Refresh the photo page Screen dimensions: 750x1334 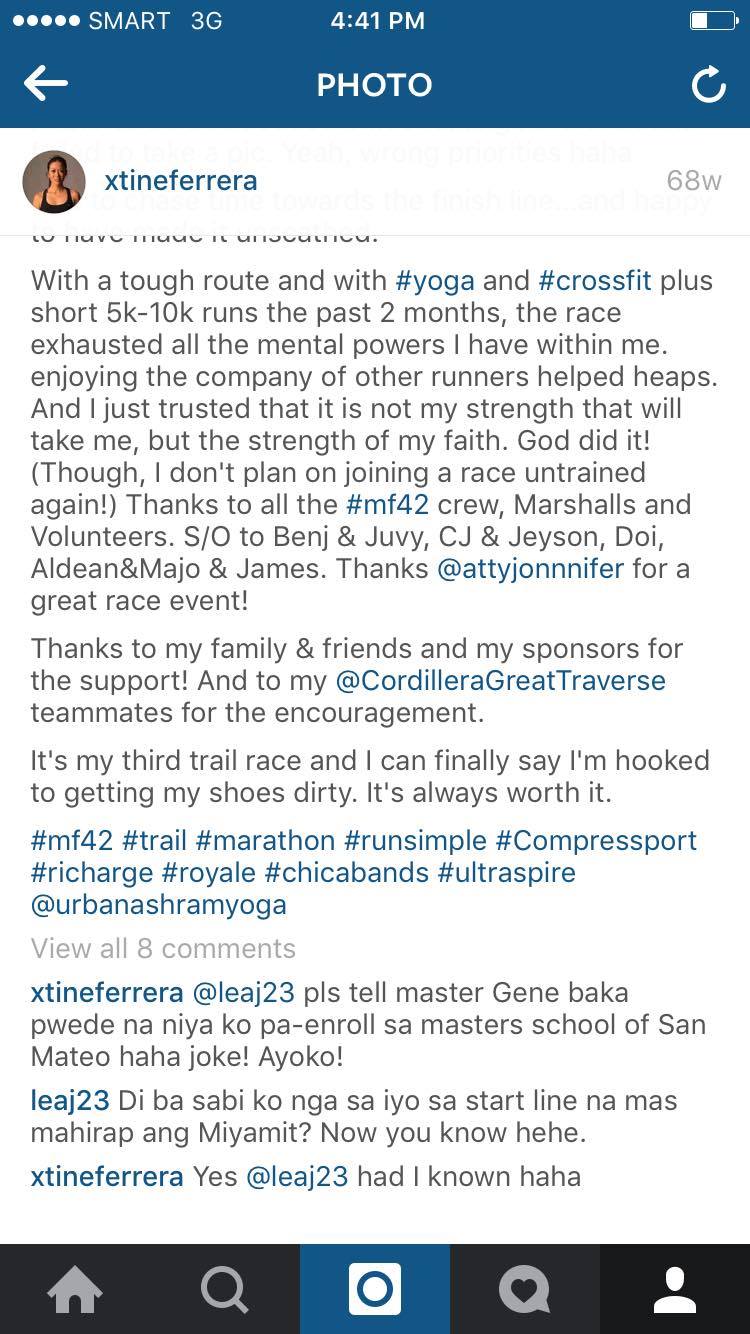(x=708, y=85)
